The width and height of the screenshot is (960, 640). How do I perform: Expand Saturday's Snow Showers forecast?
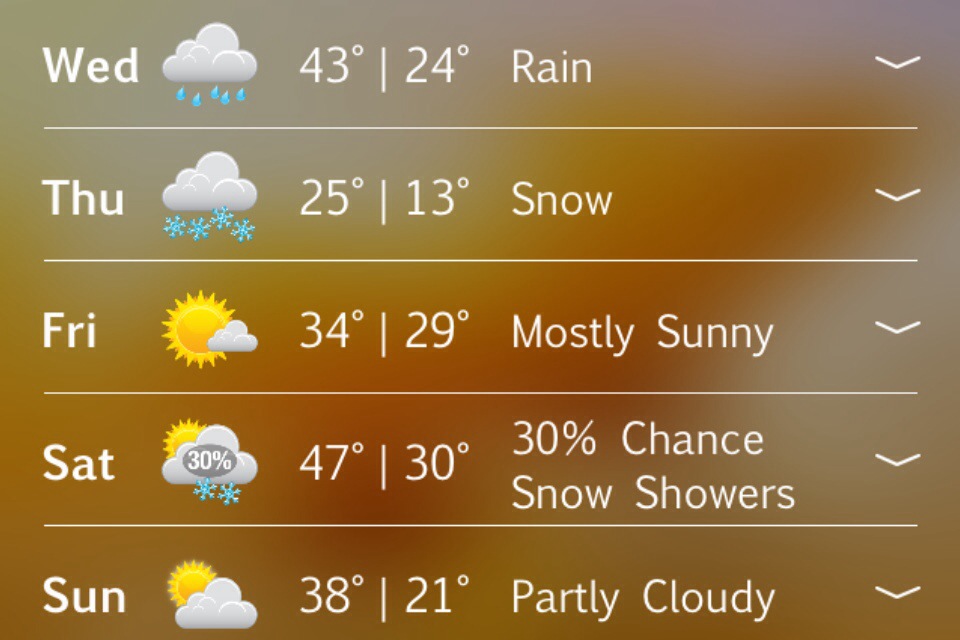897,460
